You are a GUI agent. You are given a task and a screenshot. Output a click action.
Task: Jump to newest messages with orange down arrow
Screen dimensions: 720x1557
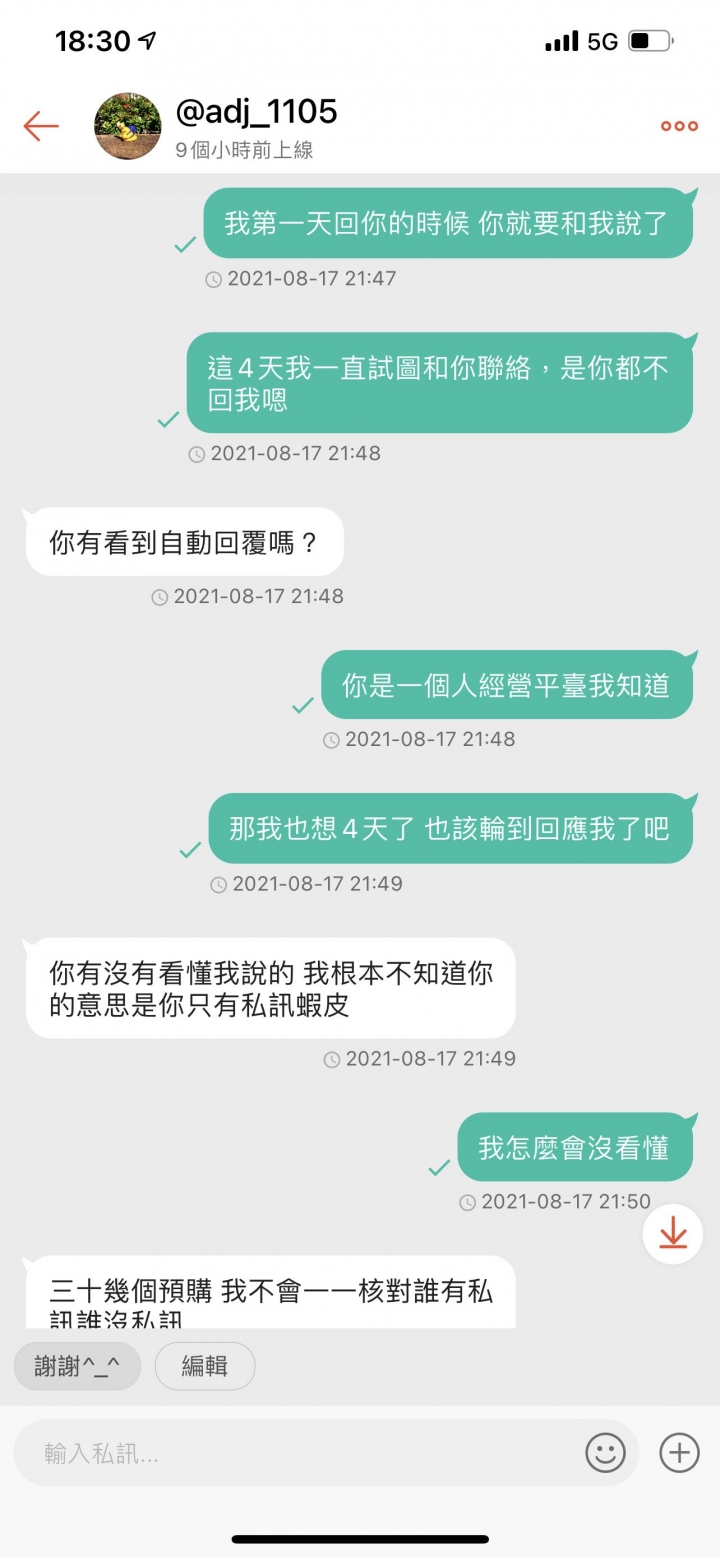(671, 1234)
